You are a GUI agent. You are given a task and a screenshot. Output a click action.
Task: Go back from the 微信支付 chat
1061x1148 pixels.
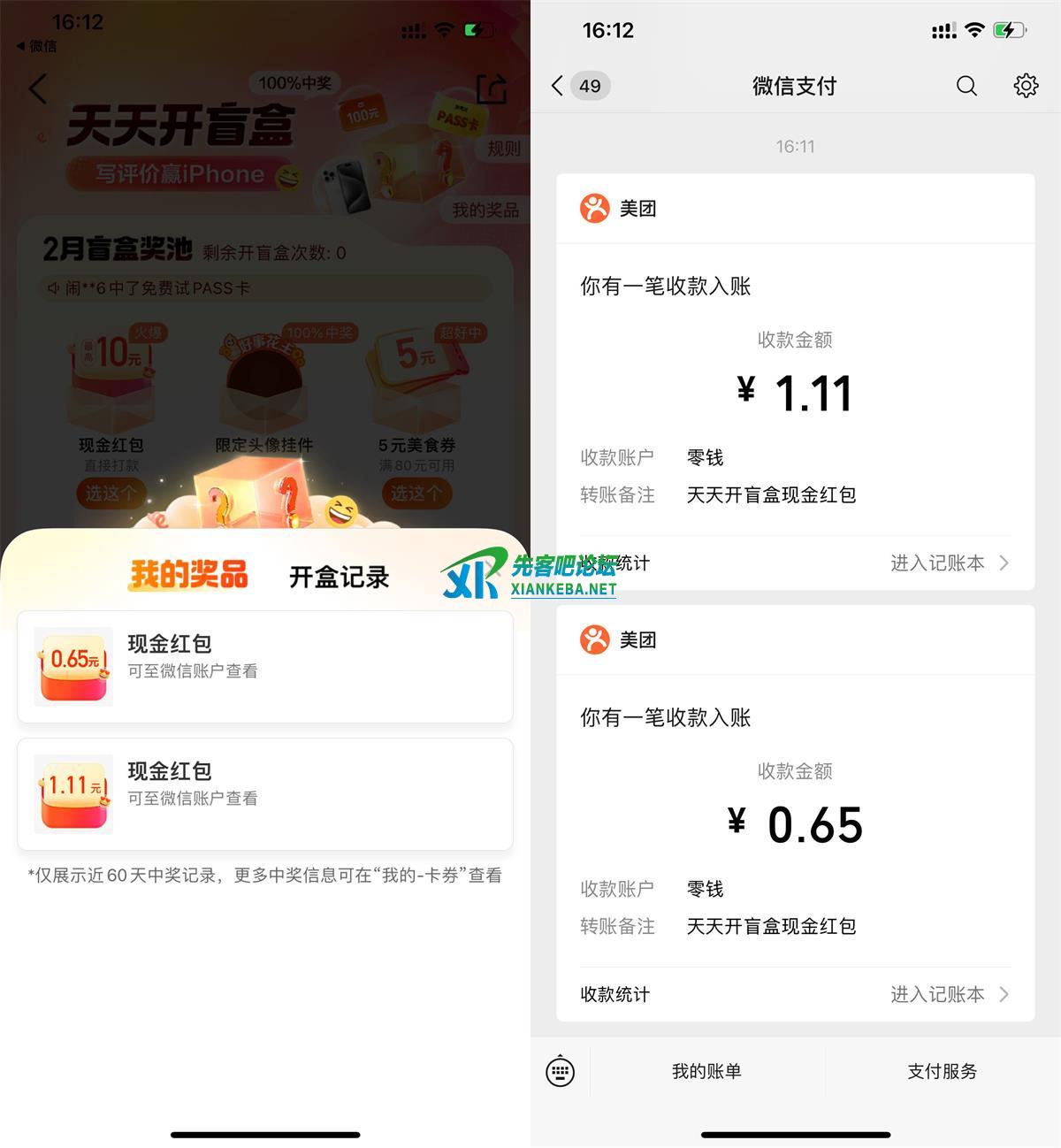click(558, 86)
